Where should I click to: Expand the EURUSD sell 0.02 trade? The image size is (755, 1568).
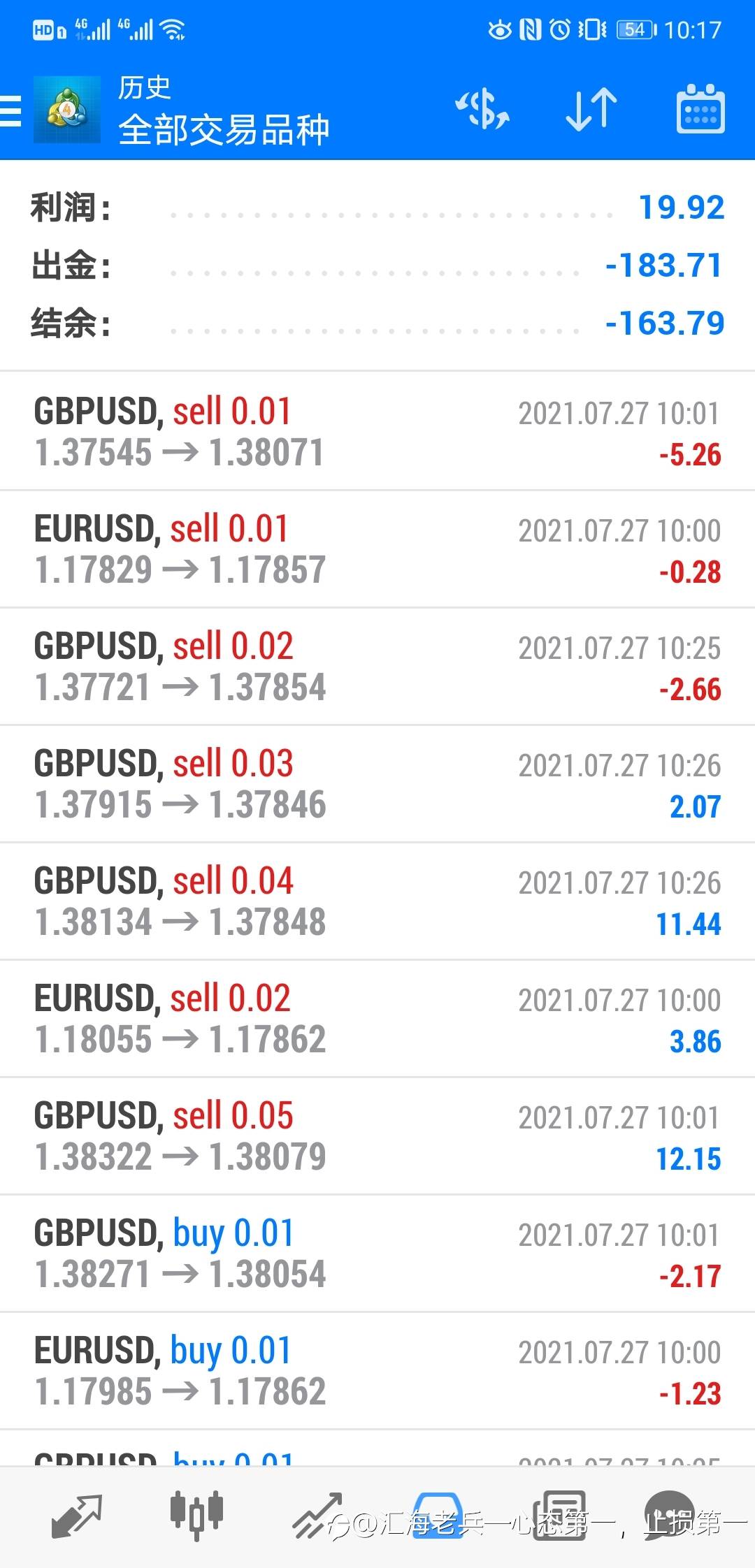coord(377,1019)
